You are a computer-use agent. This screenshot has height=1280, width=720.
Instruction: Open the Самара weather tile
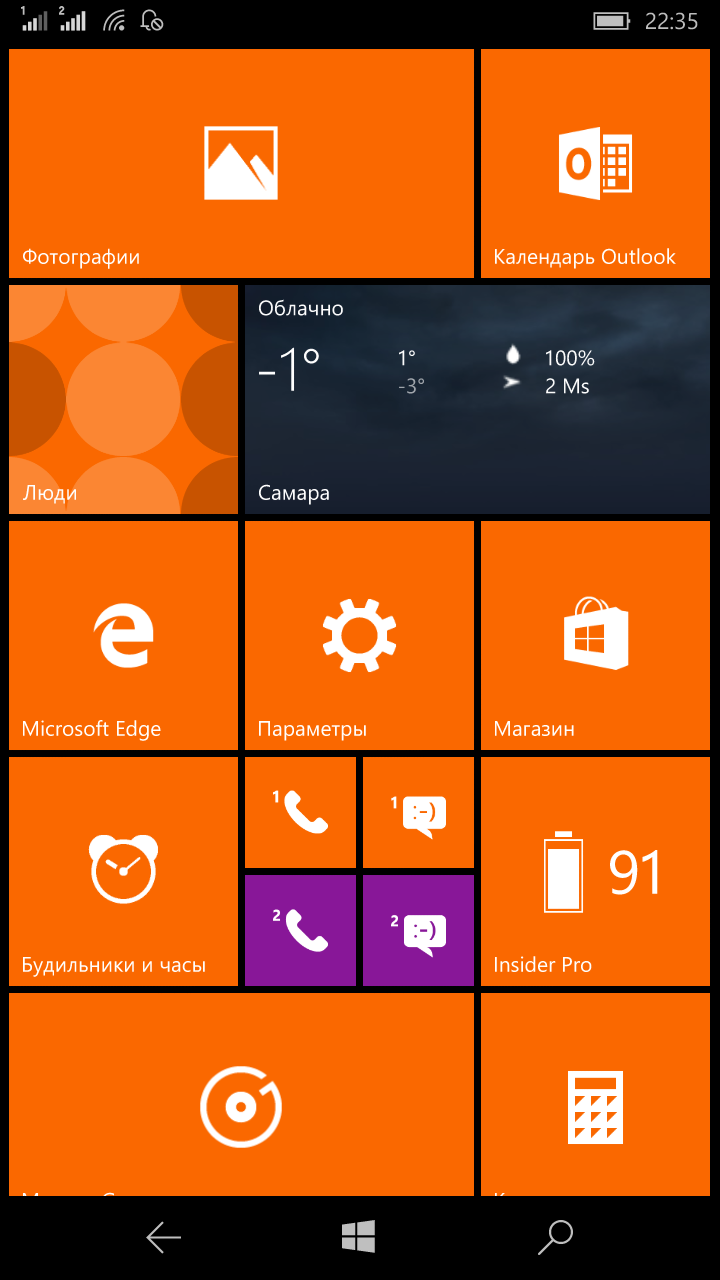pos(477,400)
